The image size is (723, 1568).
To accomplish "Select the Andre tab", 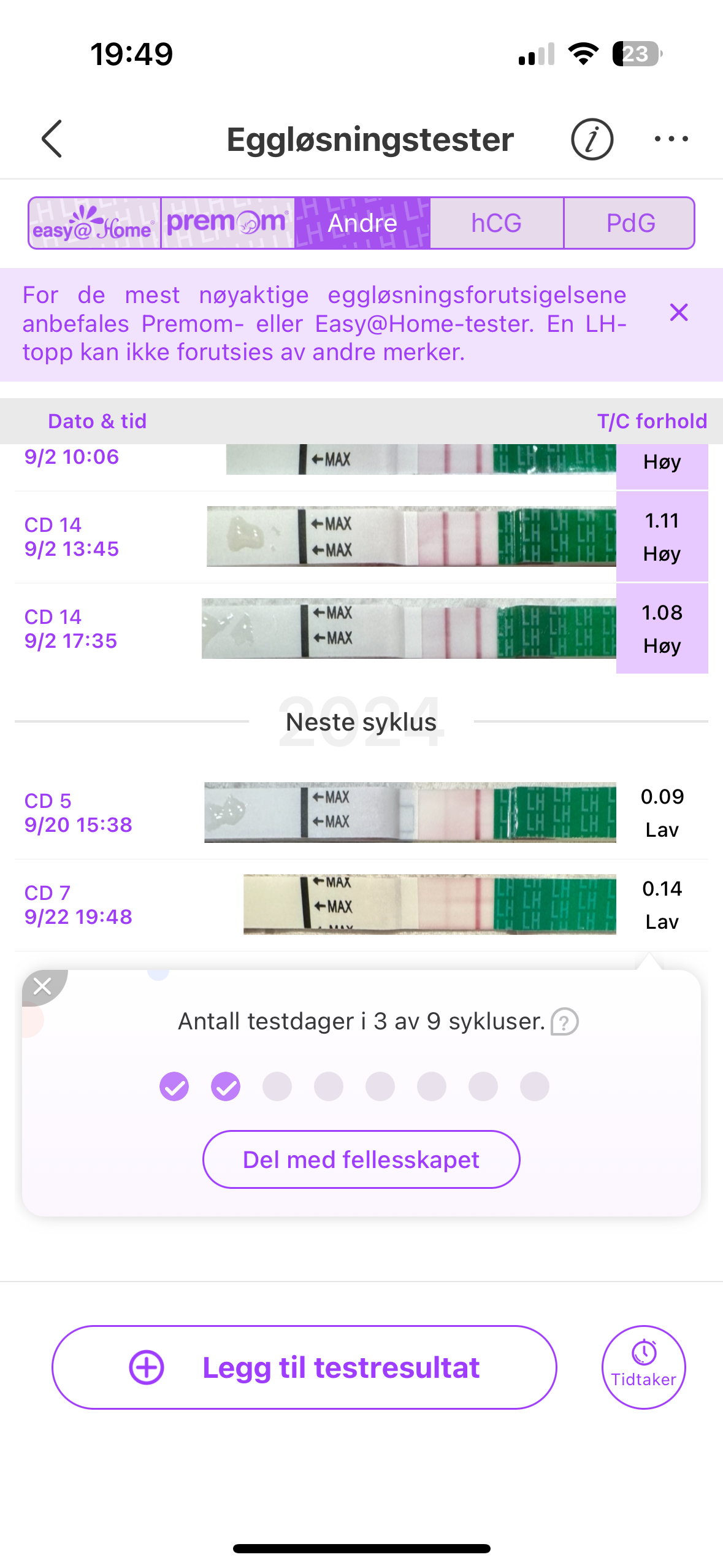I will coord(362,223).
